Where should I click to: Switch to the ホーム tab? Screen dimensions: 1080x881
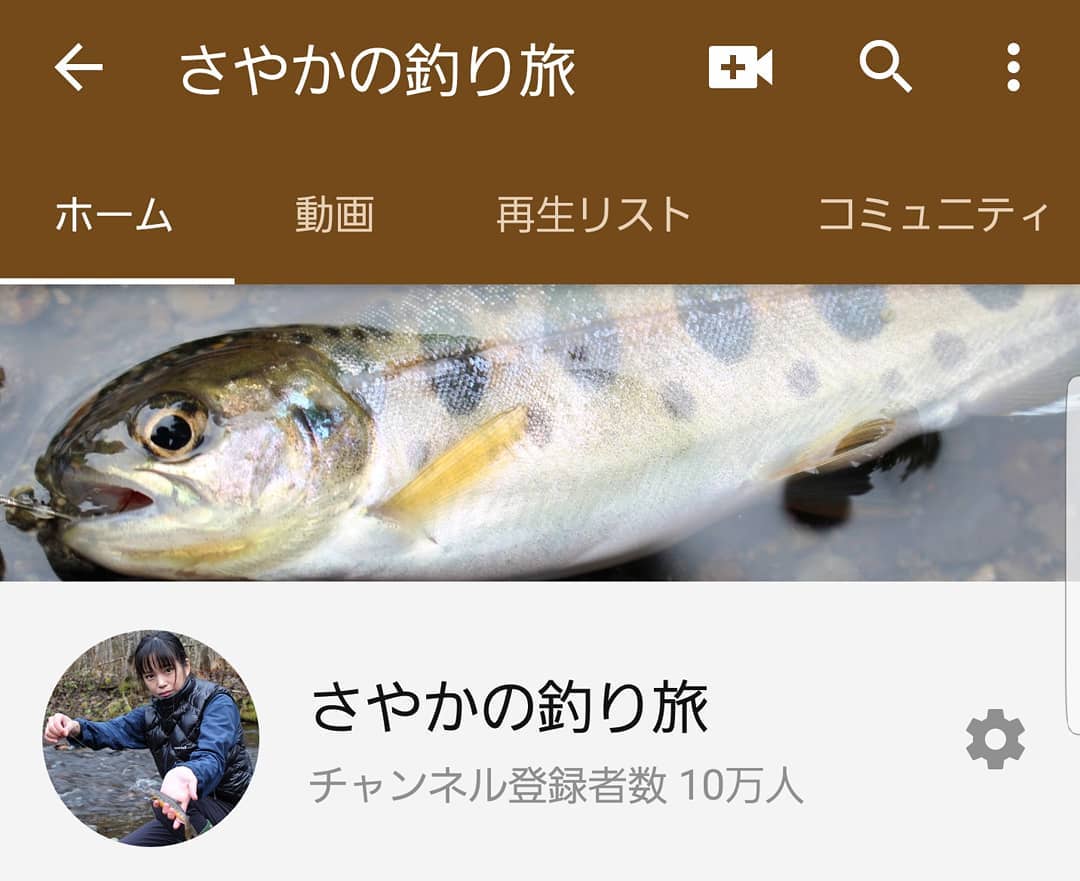114,215
